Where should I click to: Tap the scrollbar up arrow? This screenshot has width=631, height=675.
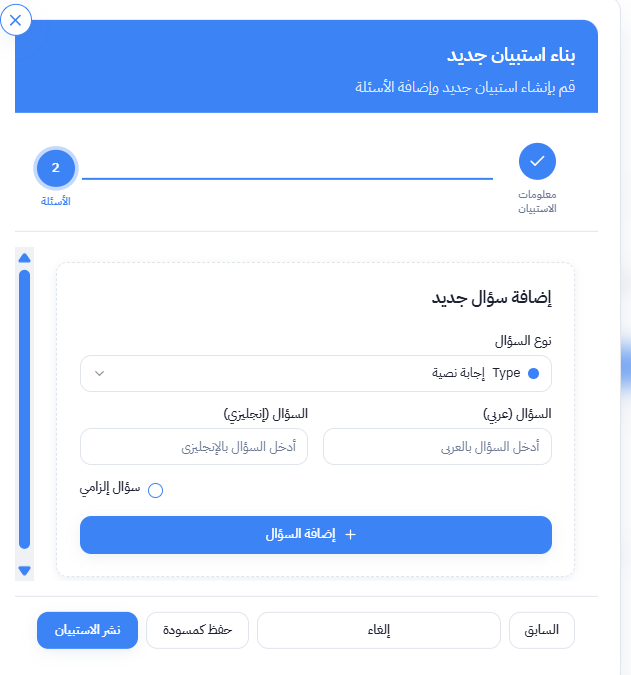click(x=25, y=258)
